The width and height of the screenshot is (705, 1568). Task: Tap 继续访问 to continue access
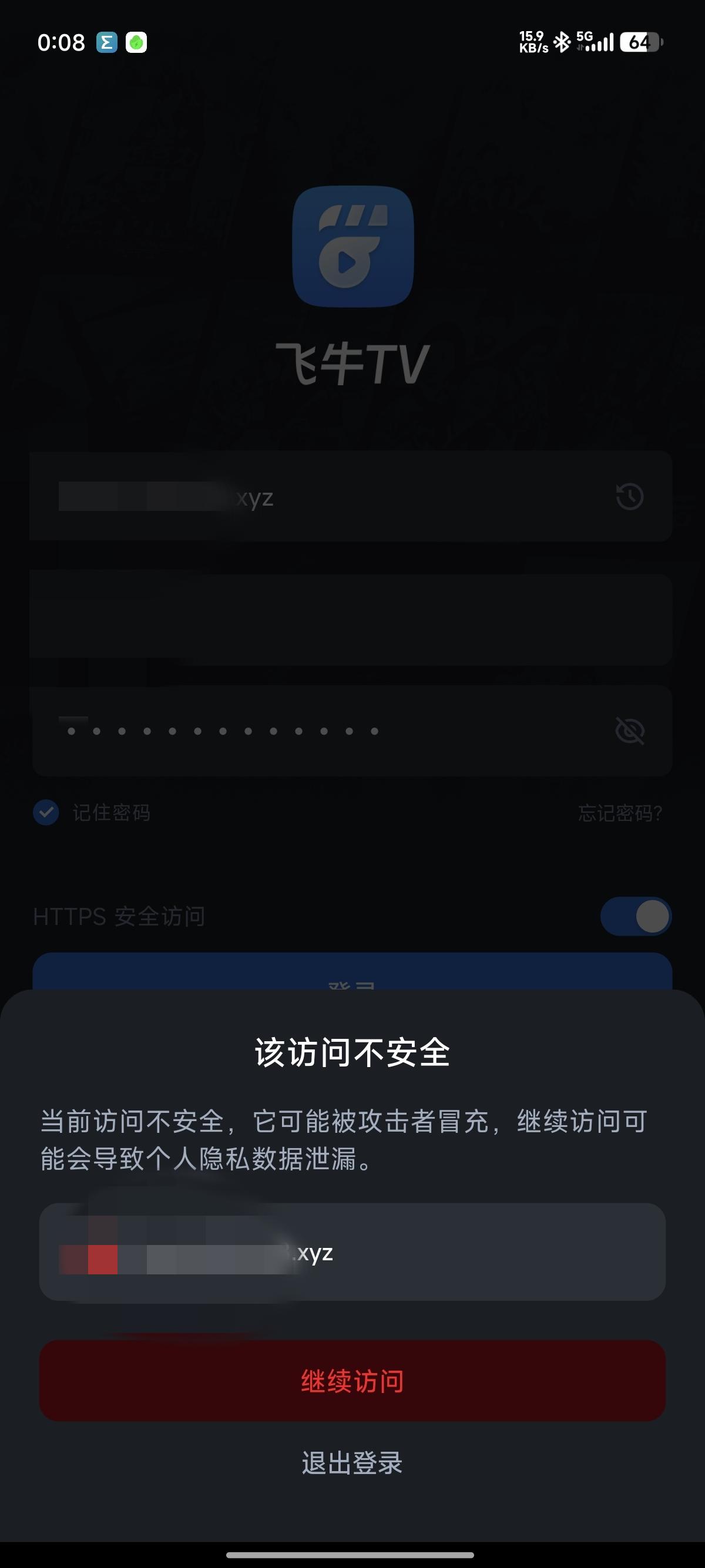tap(352, 1381)
